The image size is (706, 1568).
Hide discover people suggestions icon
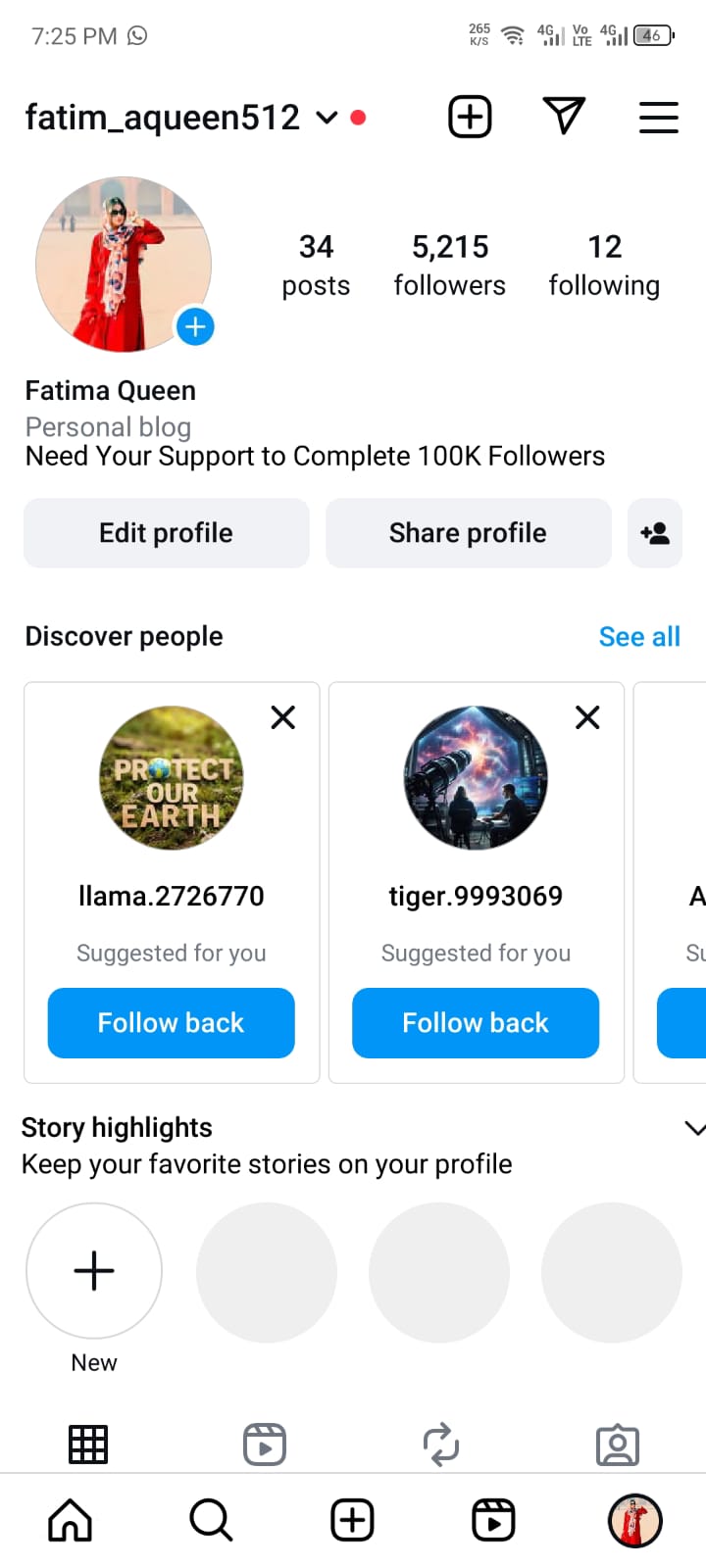coord(655,533)
